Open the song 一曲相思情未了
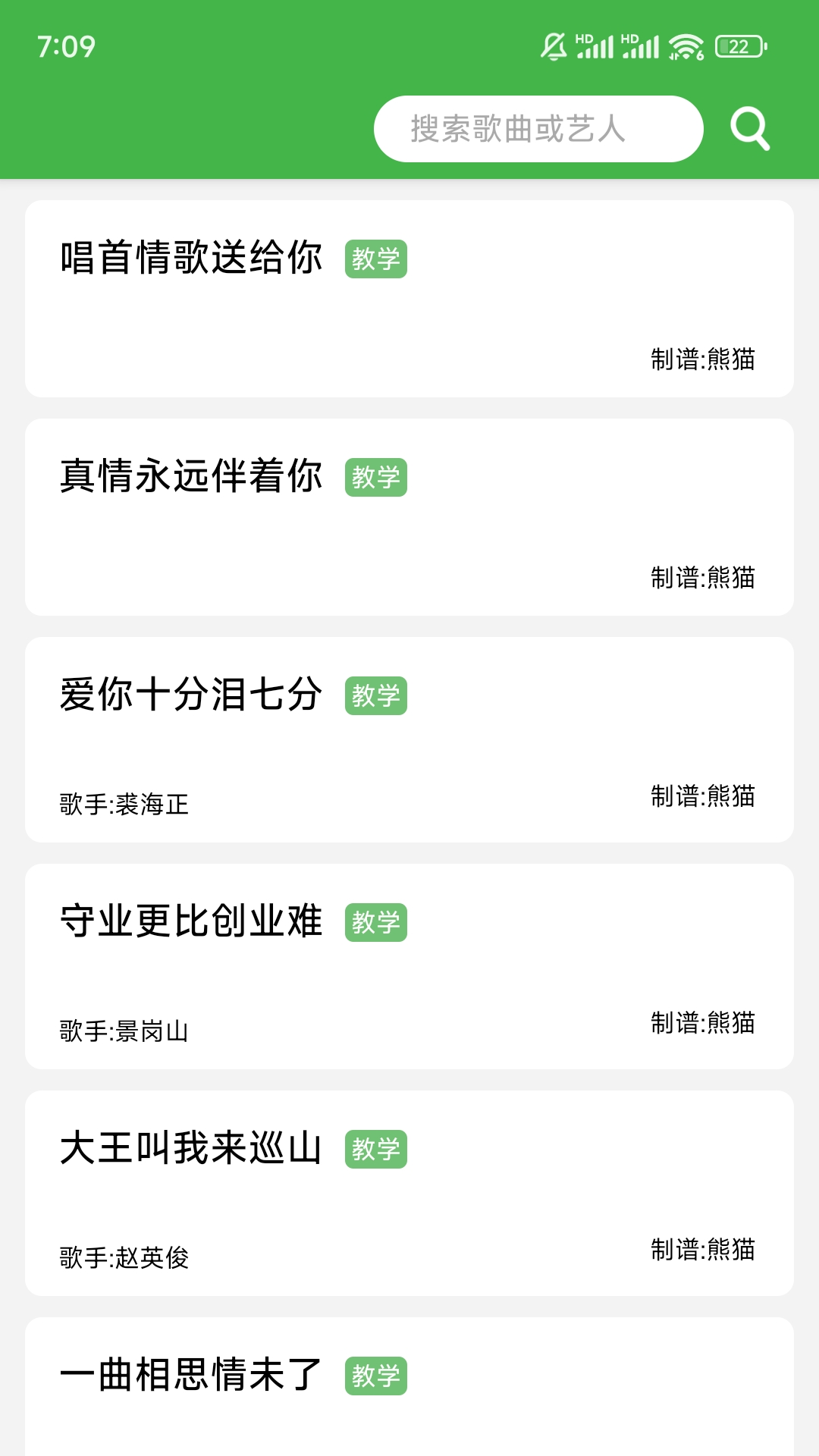Screen dimensions: 819x1456 point(191,1377)
